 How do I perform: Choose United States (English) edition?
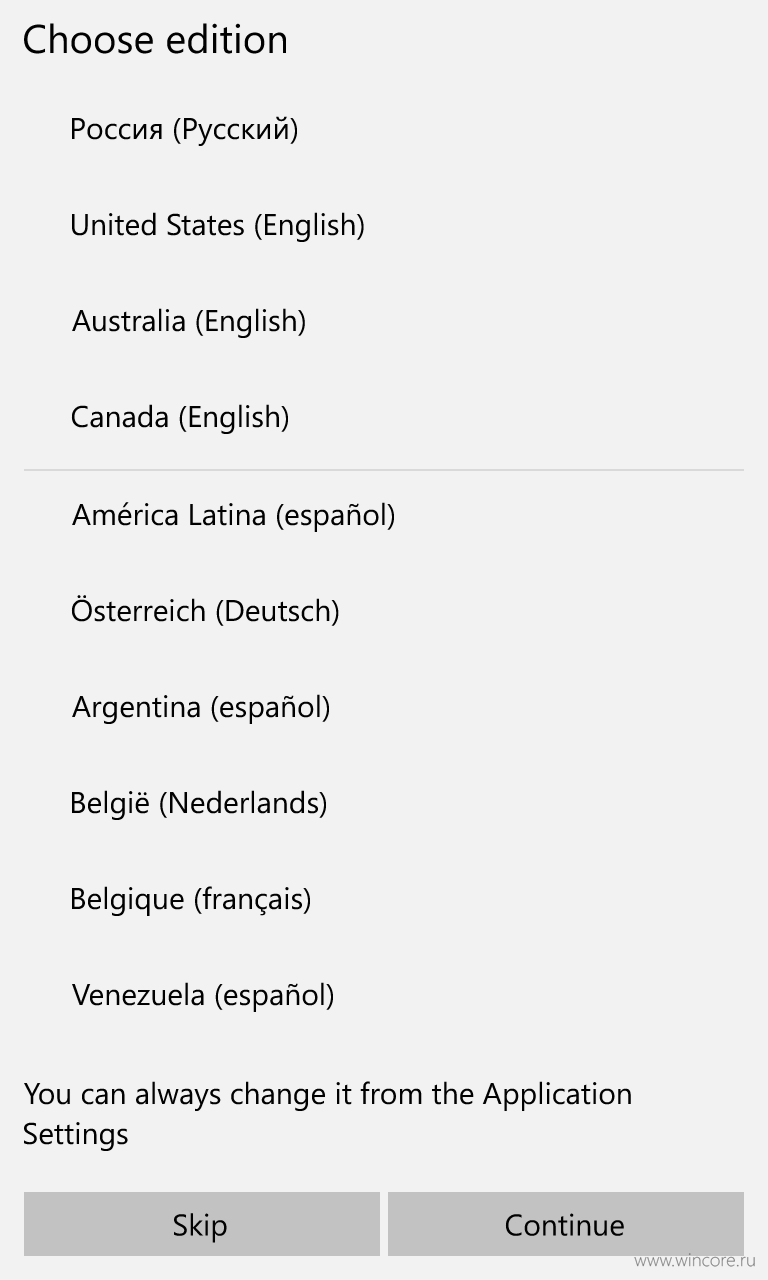click(x=384, y=225)
